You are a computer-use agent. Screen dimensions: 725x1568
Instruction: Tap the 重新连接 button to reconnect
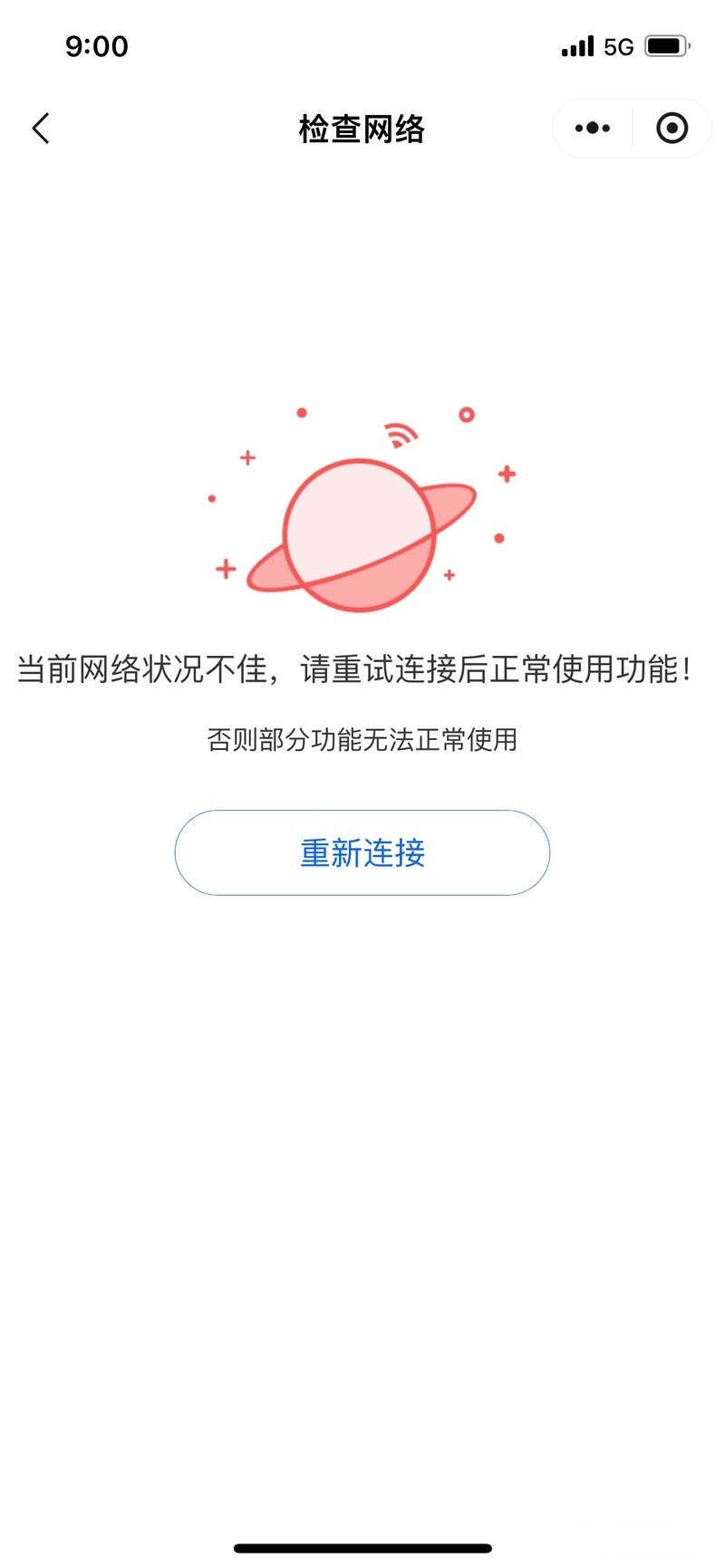point(362,852)
